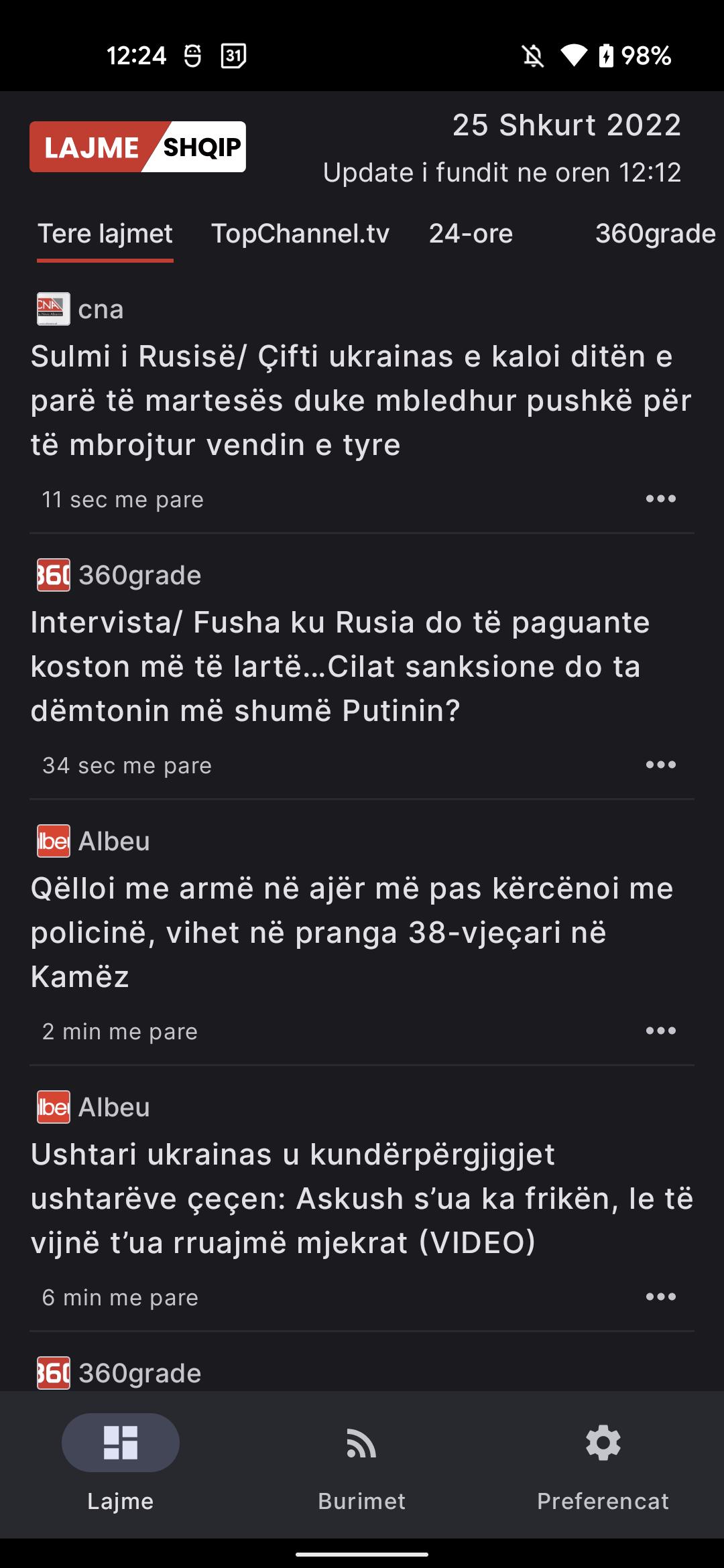724x1568 pixels.
Task: Tap the 98% battery indicator
Action: point(644,56)
